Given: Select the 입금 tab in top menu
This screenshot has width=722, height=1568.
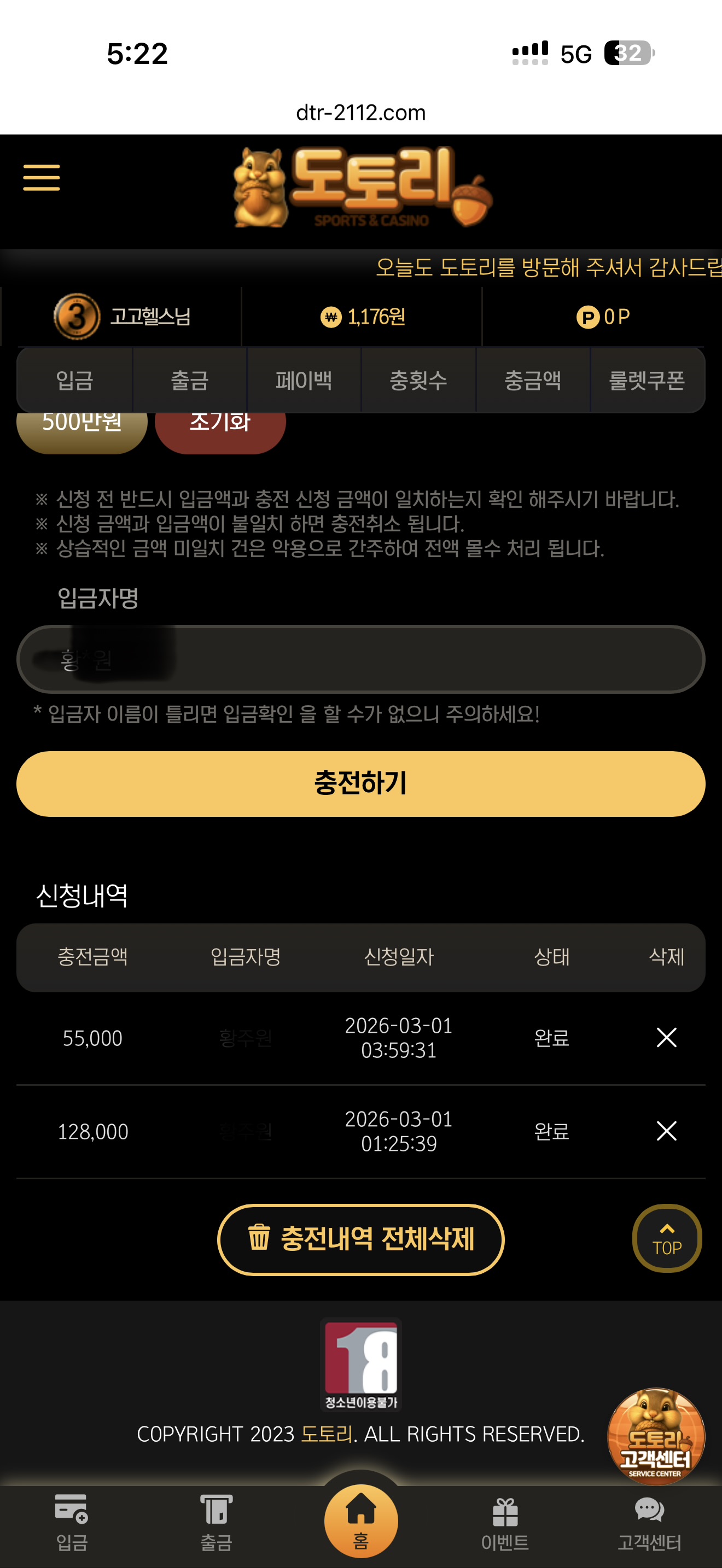Looking at the screenshot, I should point(74,381).
